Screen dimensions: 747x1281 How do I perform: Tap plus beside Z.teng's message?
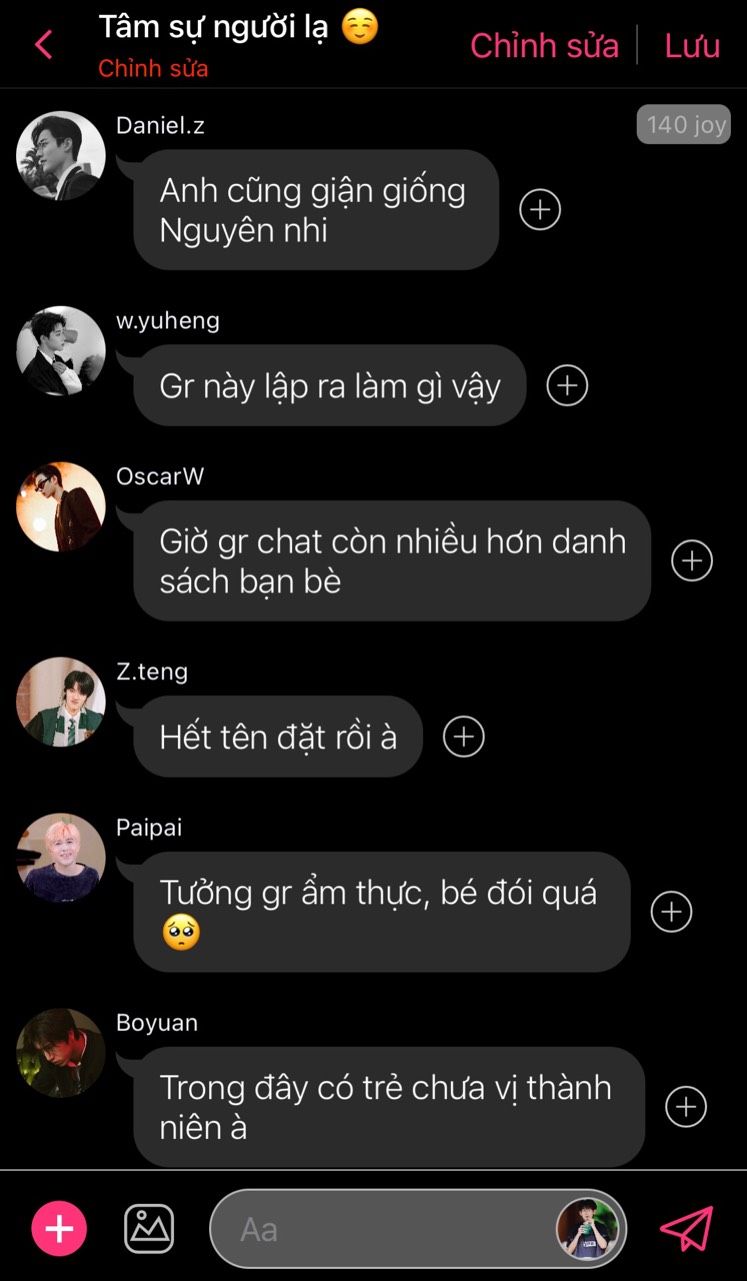[463, 736]
